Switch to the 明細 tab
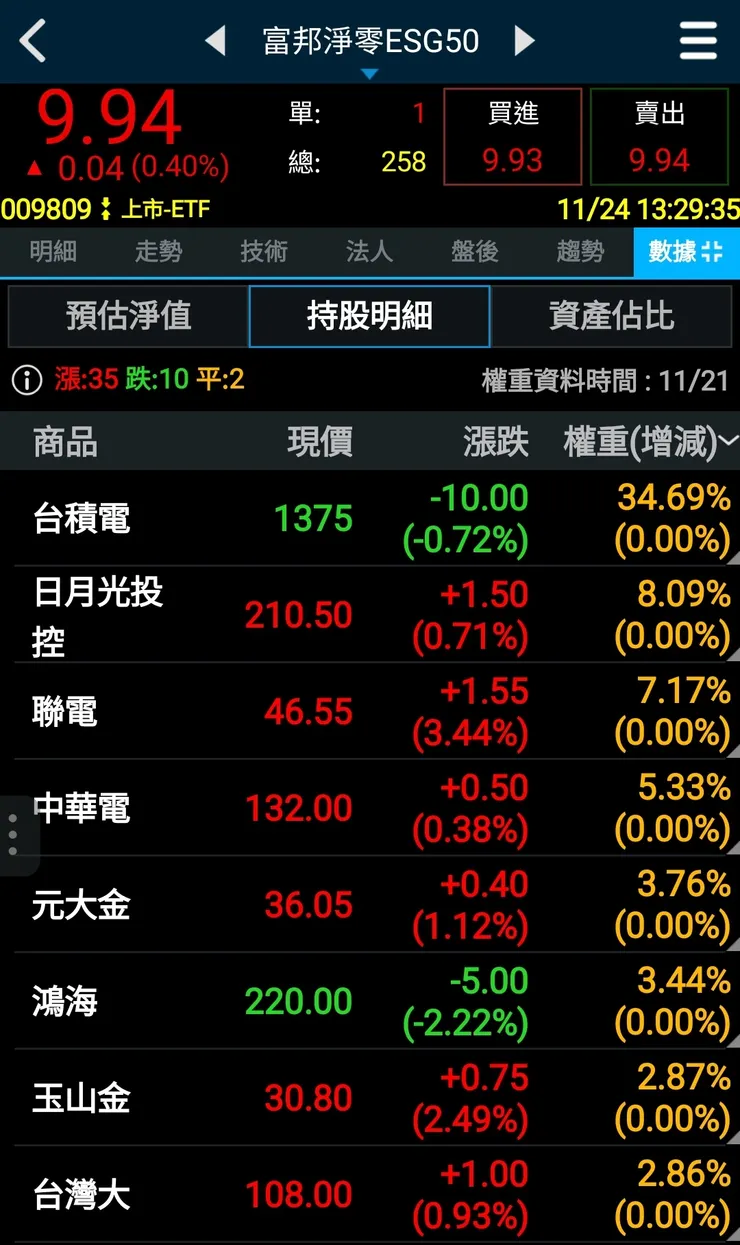 pyautogui.click(x=52, y=253)
